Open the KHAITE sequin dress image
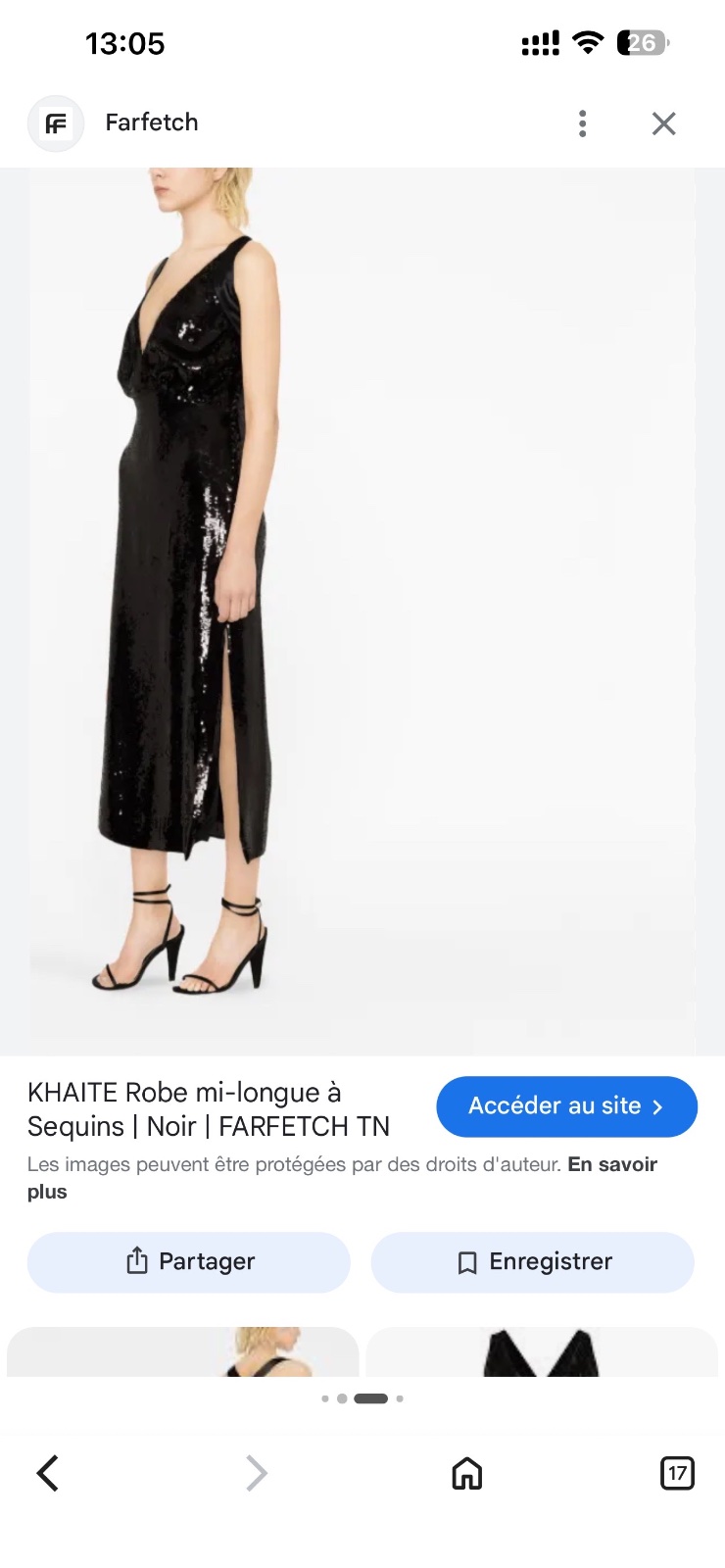The image size is (725, 1568). [x=362, y=612]
